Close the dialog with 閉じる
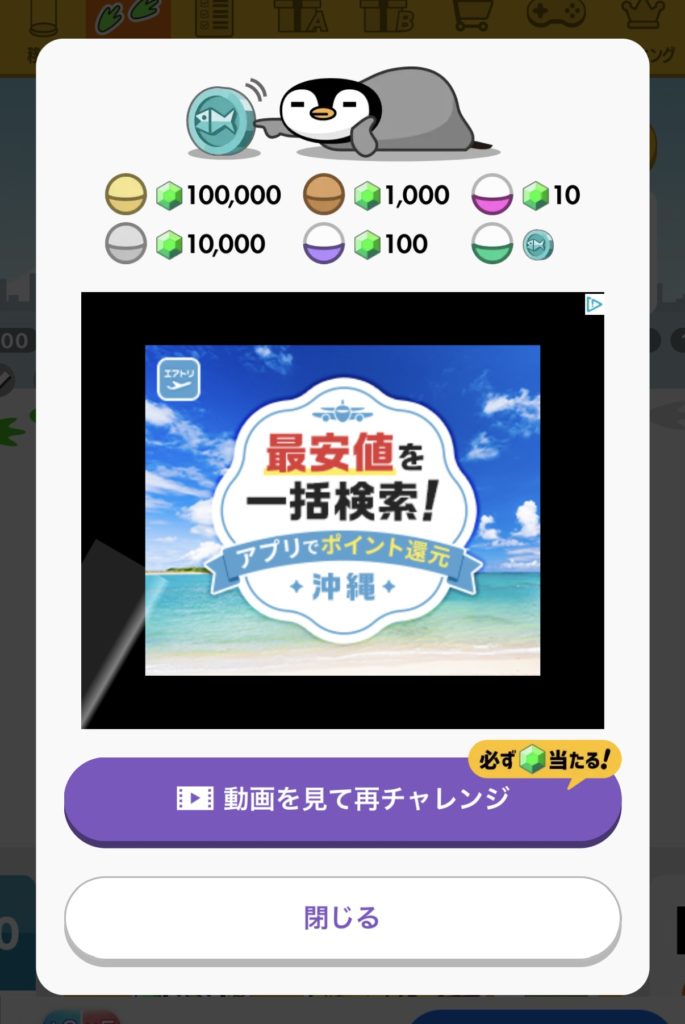 pyautogui.click(x=342, y=918)
